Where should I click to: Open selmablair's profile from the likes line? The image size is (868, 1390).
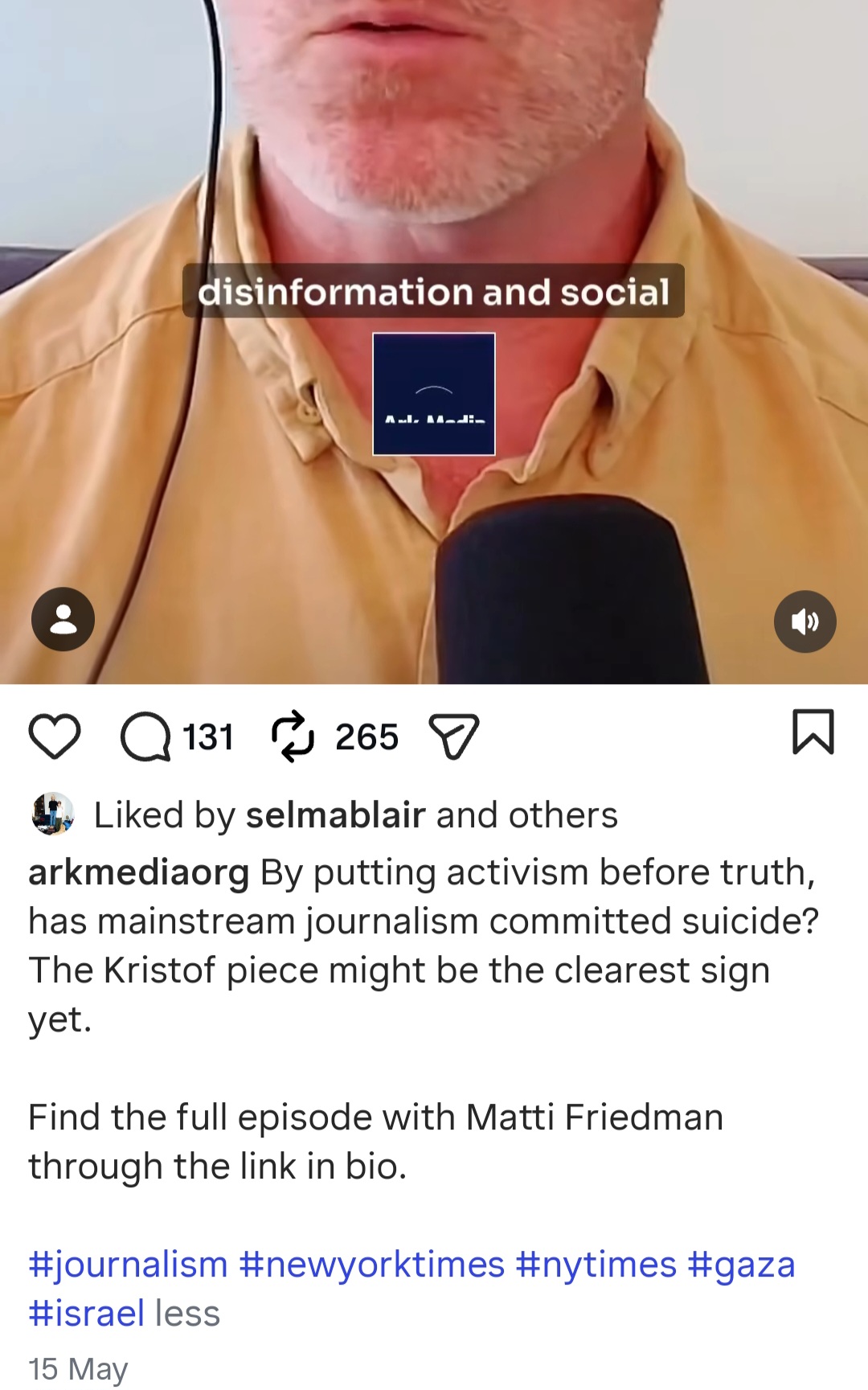[x=335, y=815]
